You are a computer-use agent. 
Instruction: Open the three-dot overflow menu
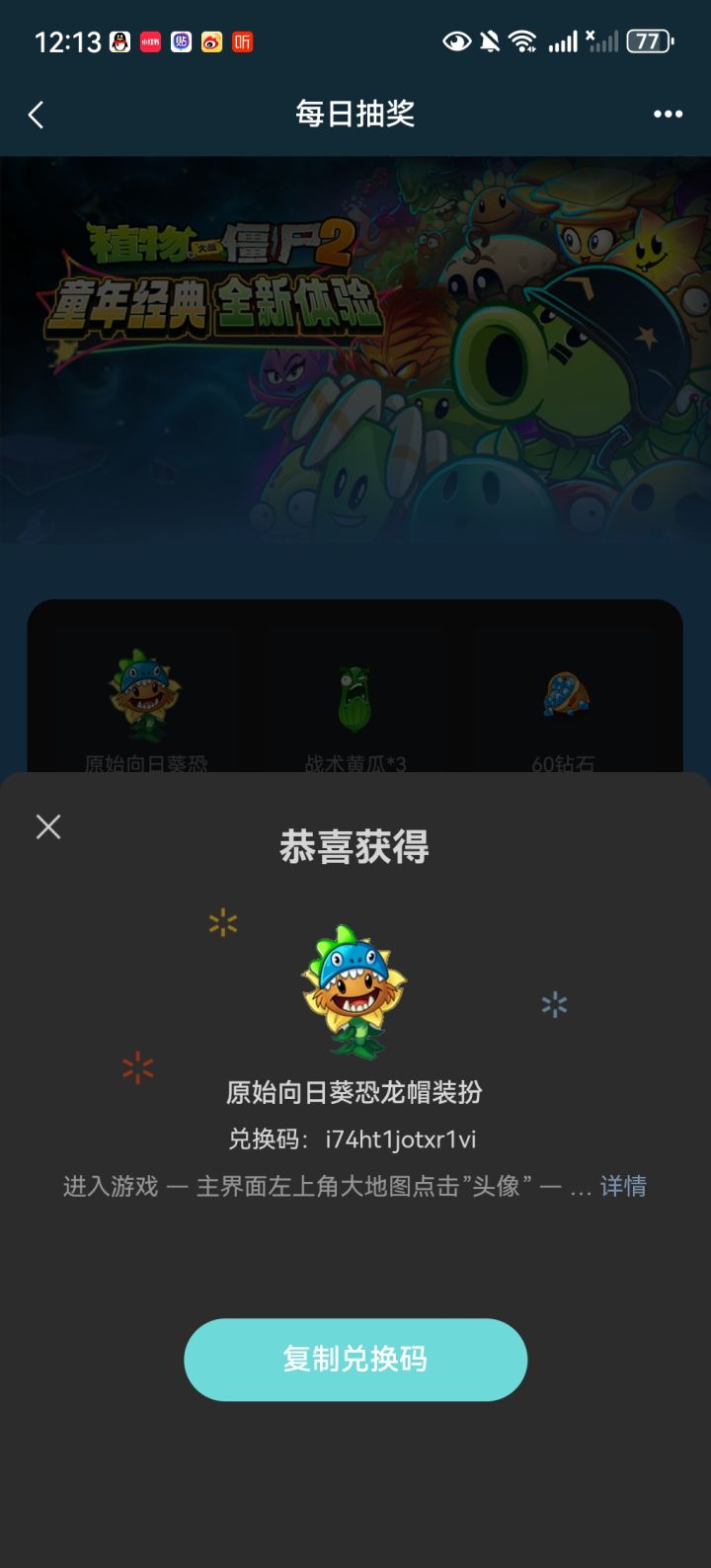pyautogui.click(x=668, y=116)
